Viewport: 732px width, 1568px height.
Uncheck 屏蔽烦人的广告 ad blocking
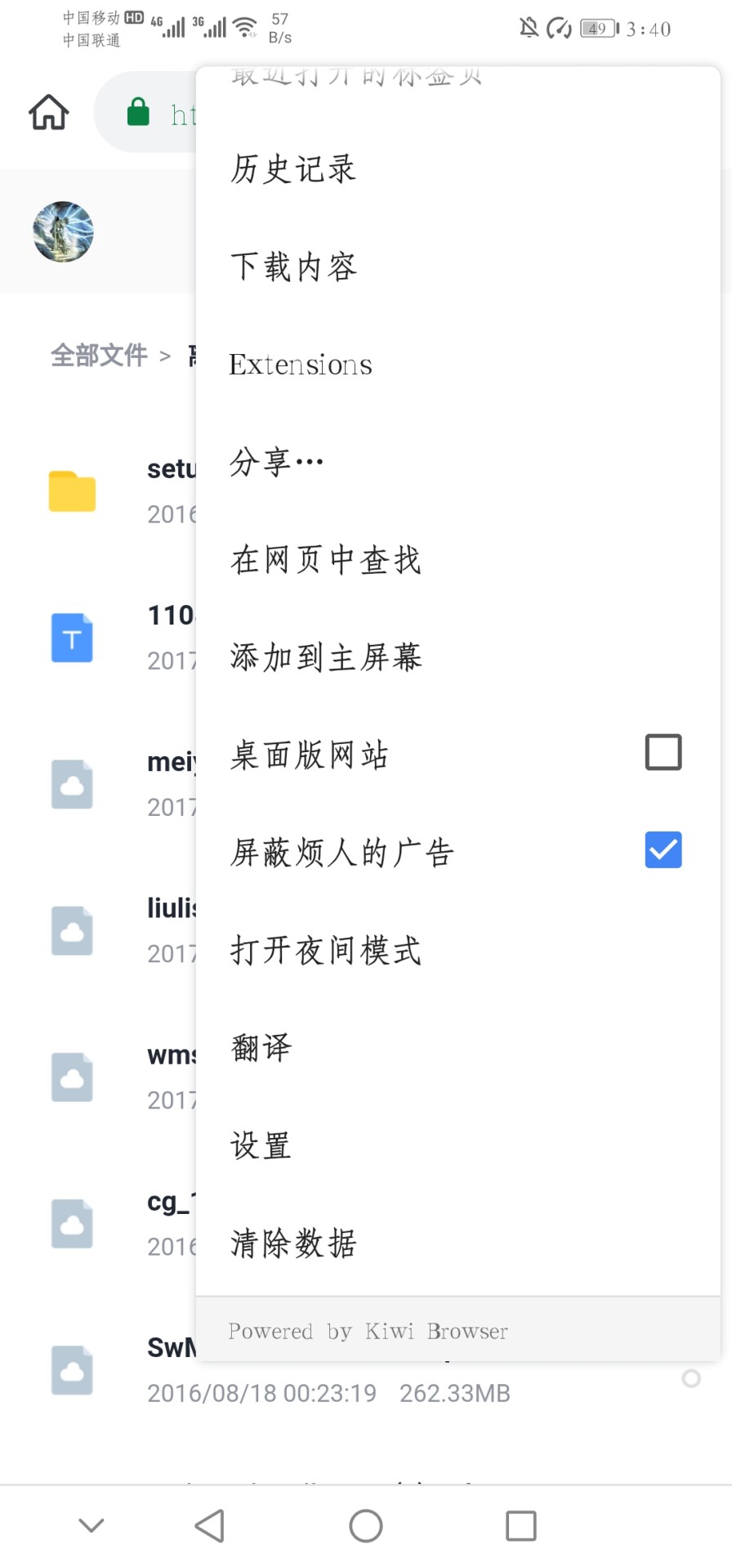click(x=663, y=850)
